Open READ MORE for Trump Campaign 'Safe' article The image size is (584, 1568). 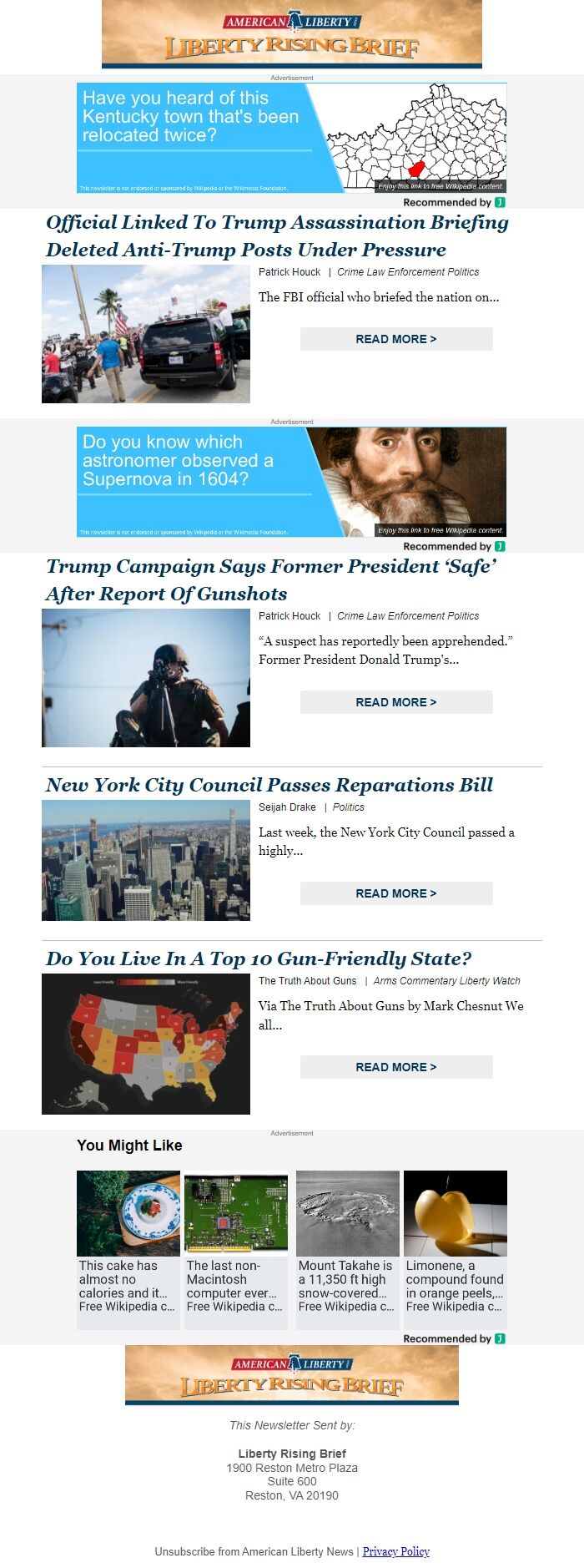click(x=396, y=702)
